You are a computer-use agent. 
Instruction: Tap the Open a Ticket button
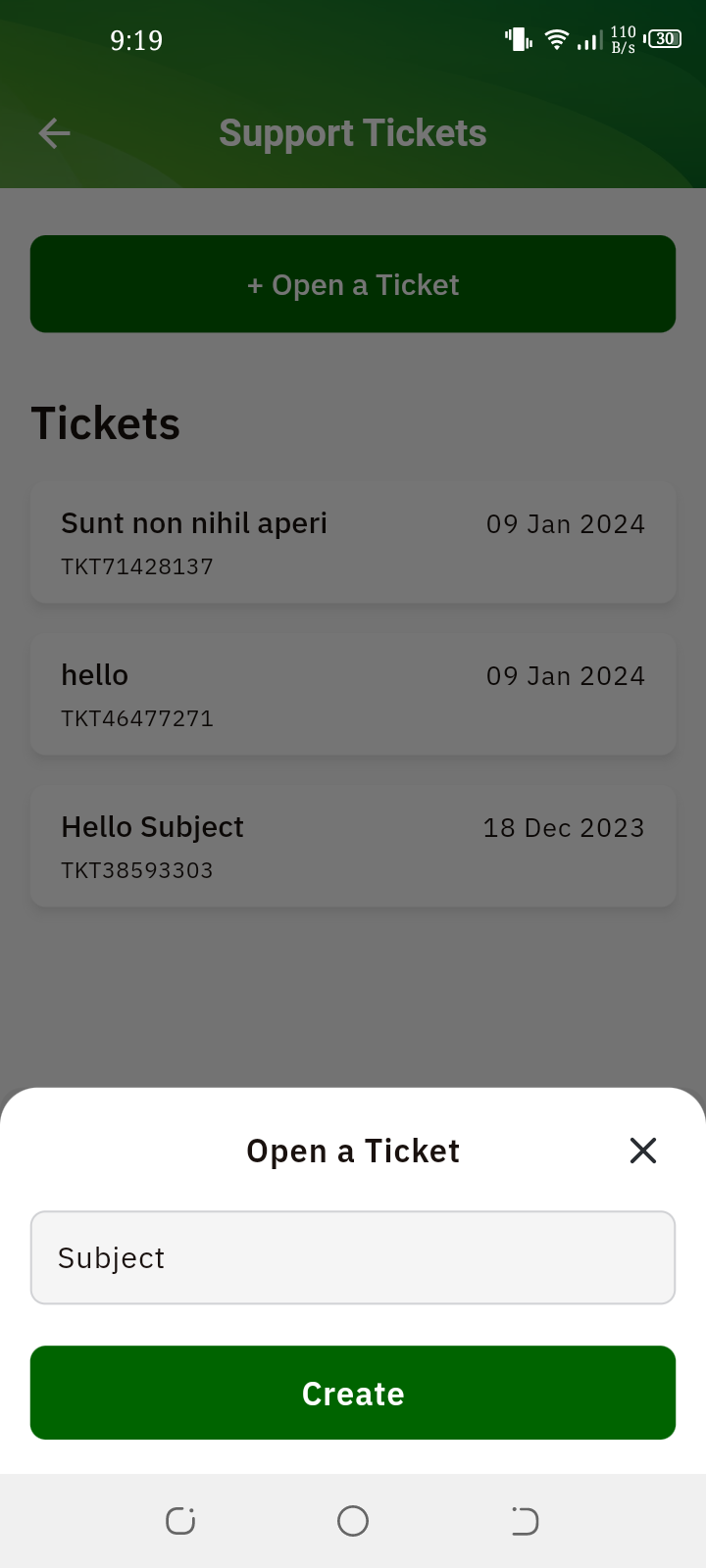tap(353, 284)
